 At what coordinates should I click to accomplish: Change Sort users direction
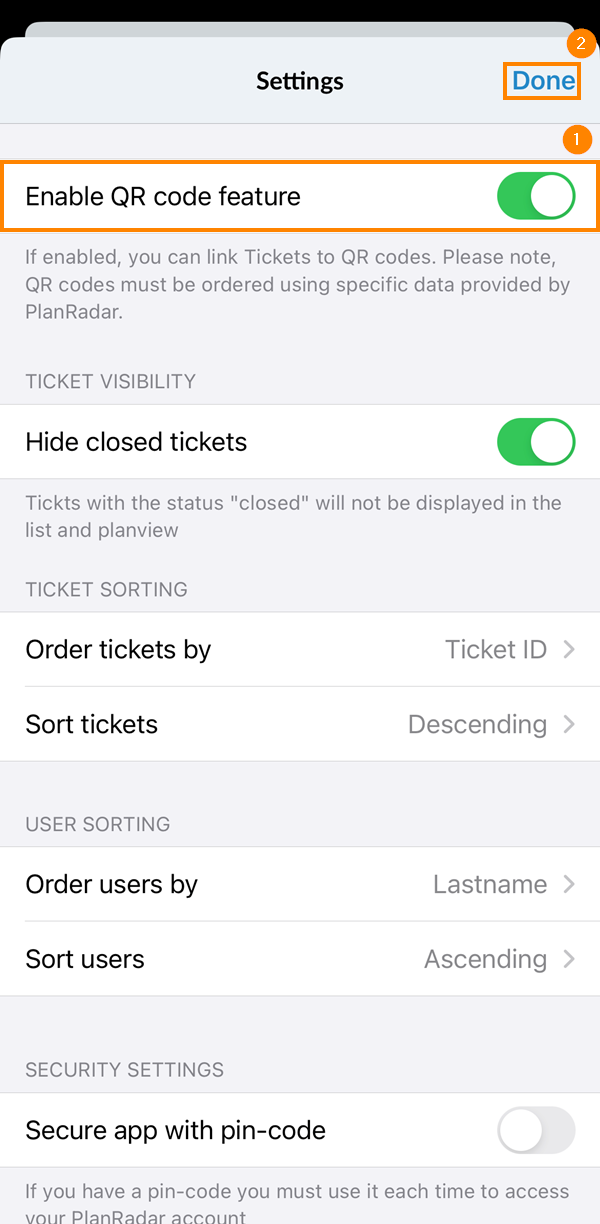[300, 959]
